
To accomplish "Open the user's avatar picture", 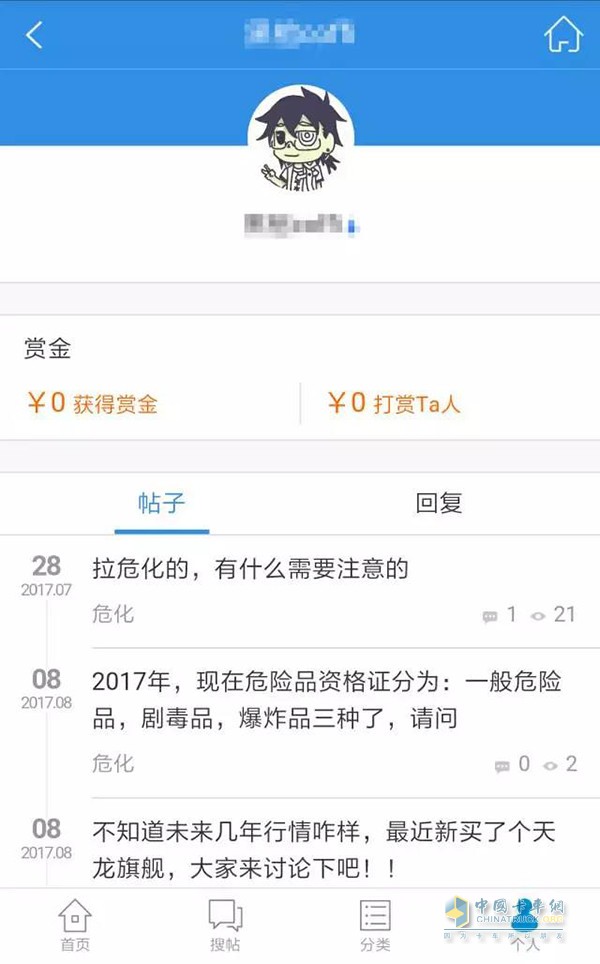I will [x=299, y=140].
